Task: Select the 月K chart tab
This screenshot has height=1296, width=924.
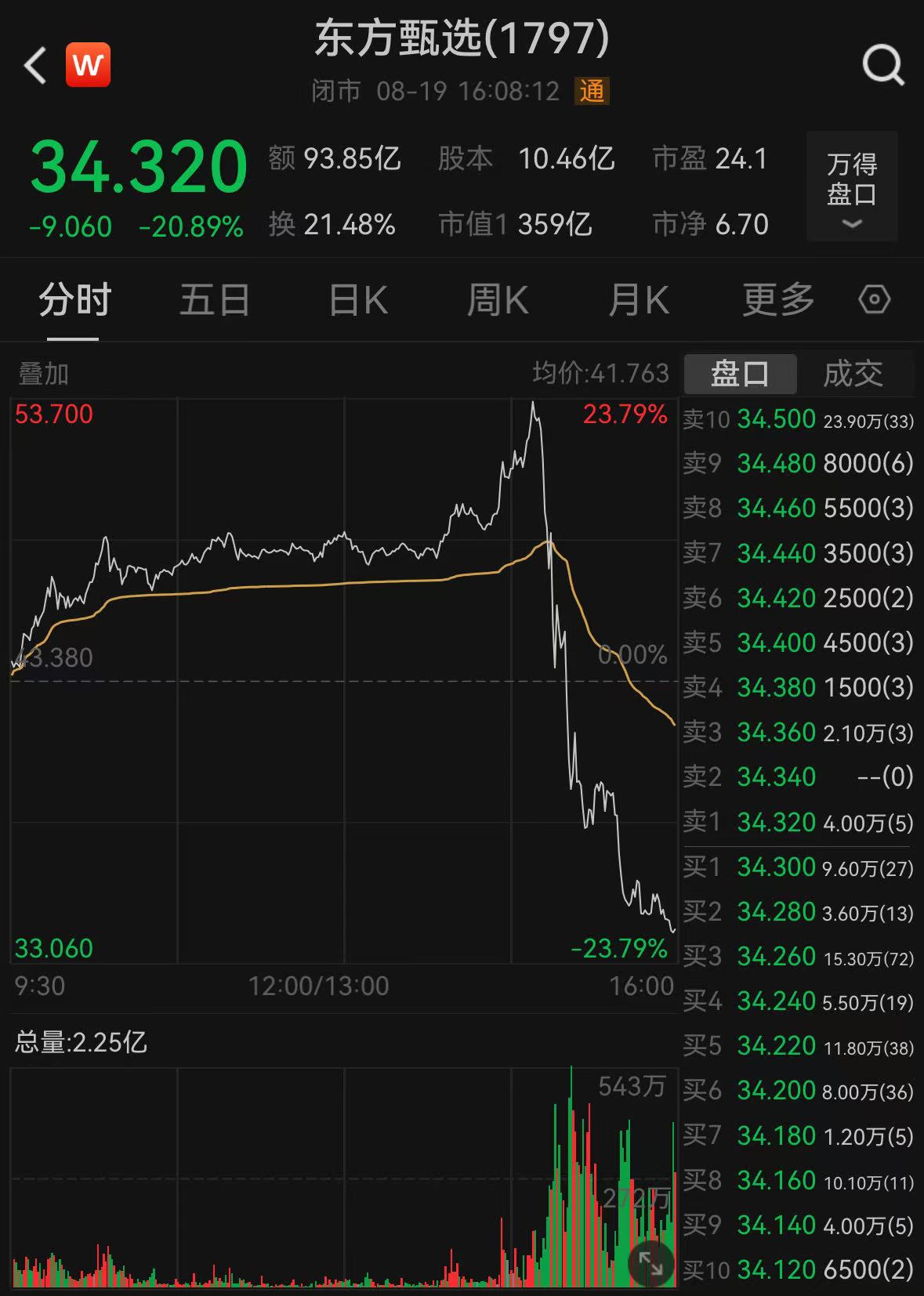Action: pos(639,300)
